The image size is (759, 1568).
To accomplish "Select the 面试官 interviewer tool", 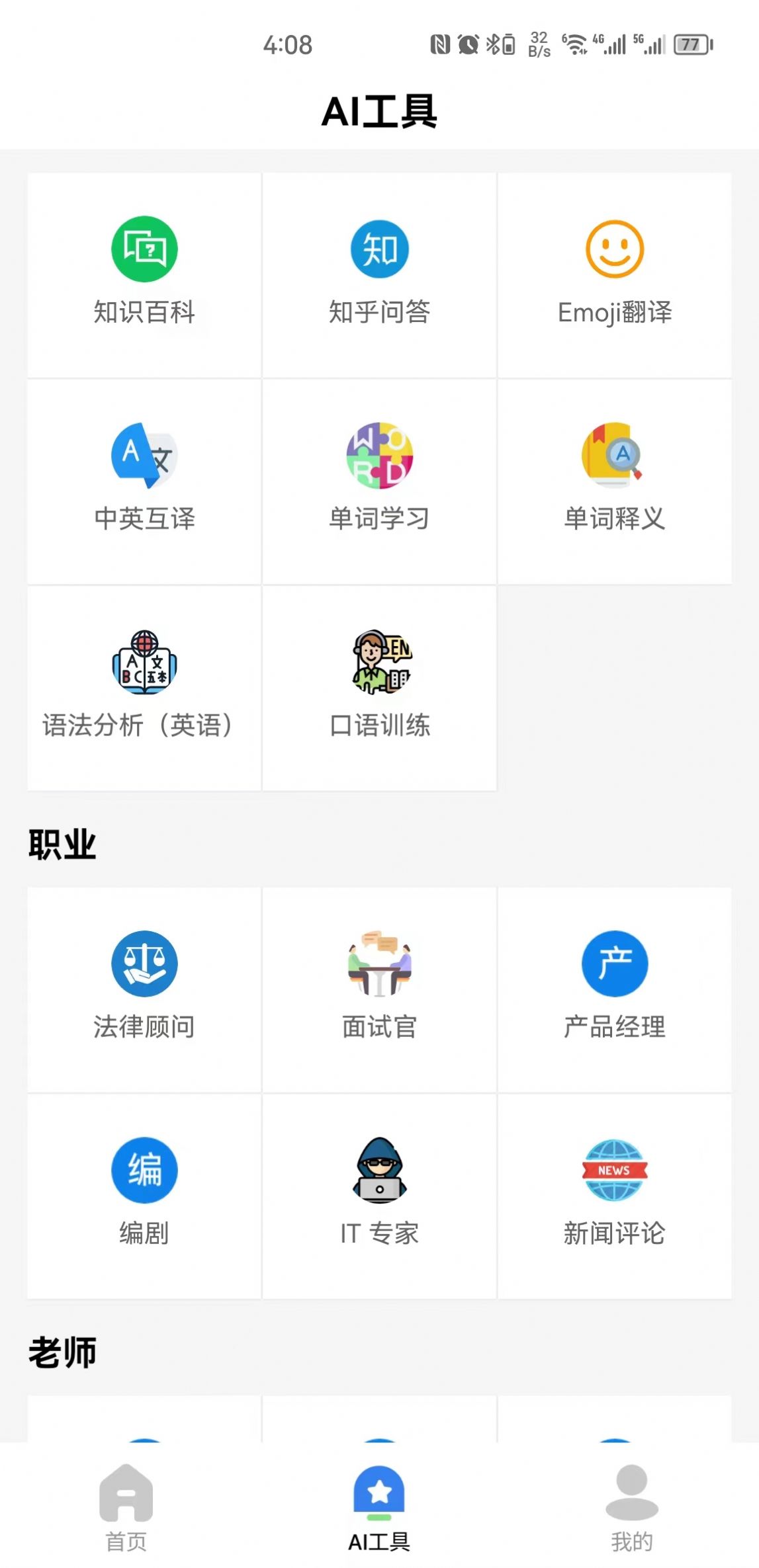I will [379, 985].
